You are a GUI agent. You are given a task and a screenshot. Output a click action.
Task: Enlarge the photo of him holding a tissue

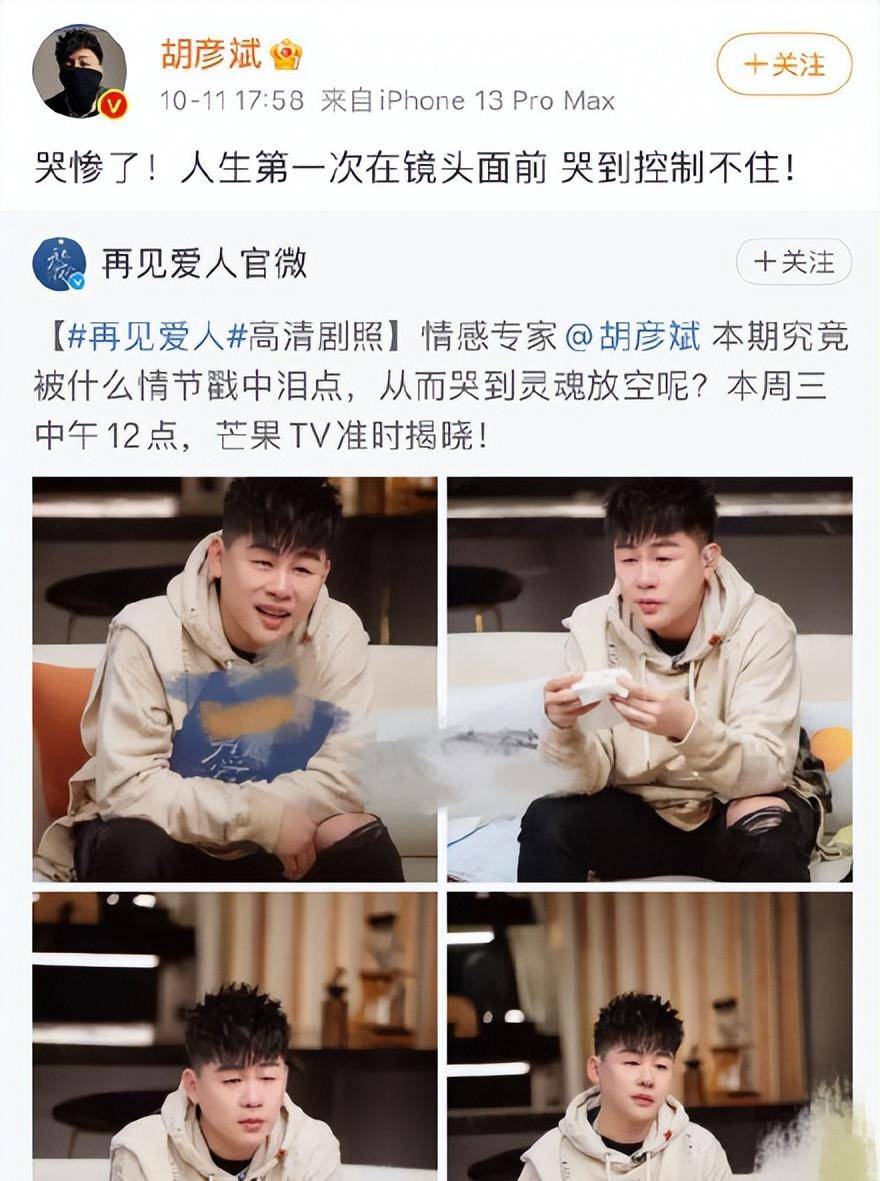649,679
